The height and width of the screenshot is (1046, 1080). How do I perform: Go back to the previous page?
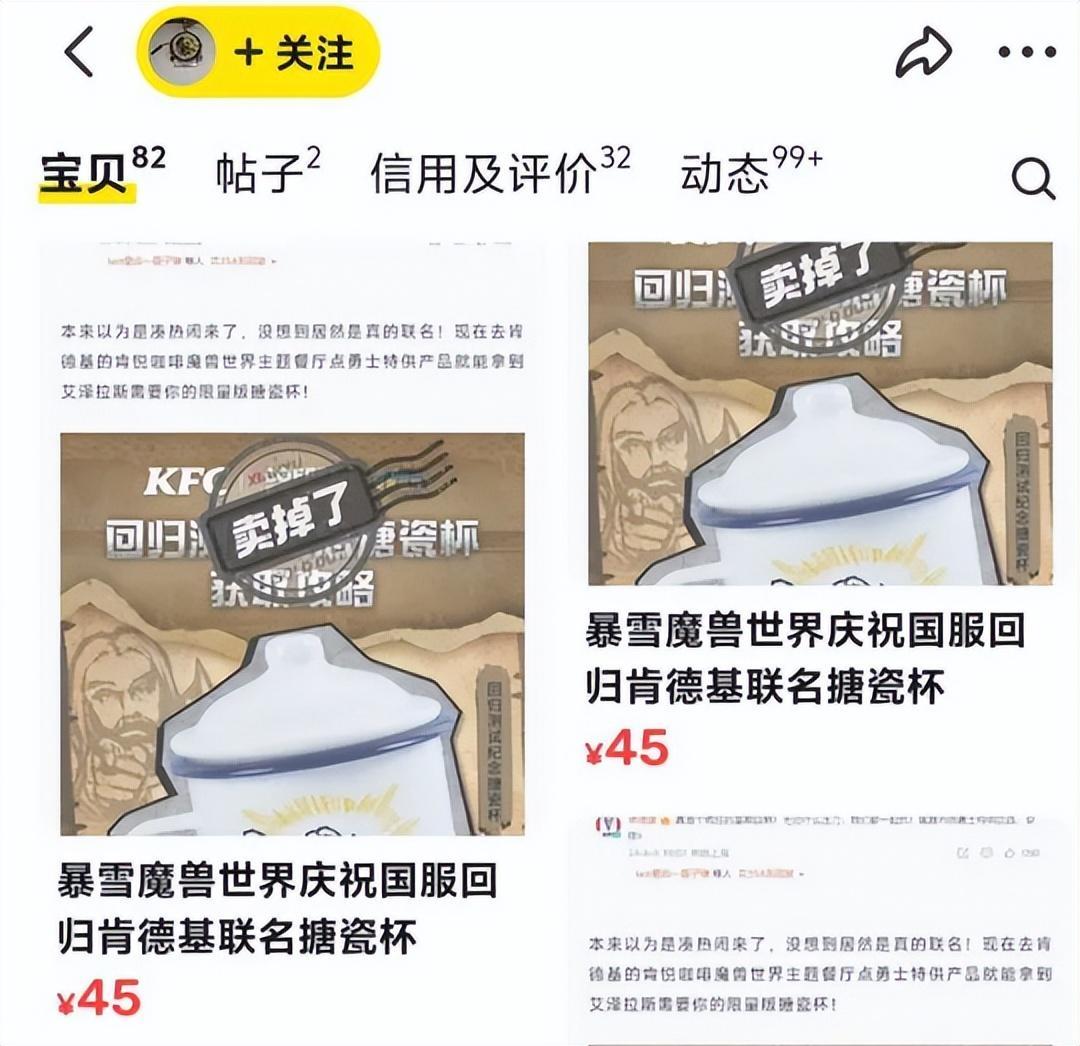[79, 52]
